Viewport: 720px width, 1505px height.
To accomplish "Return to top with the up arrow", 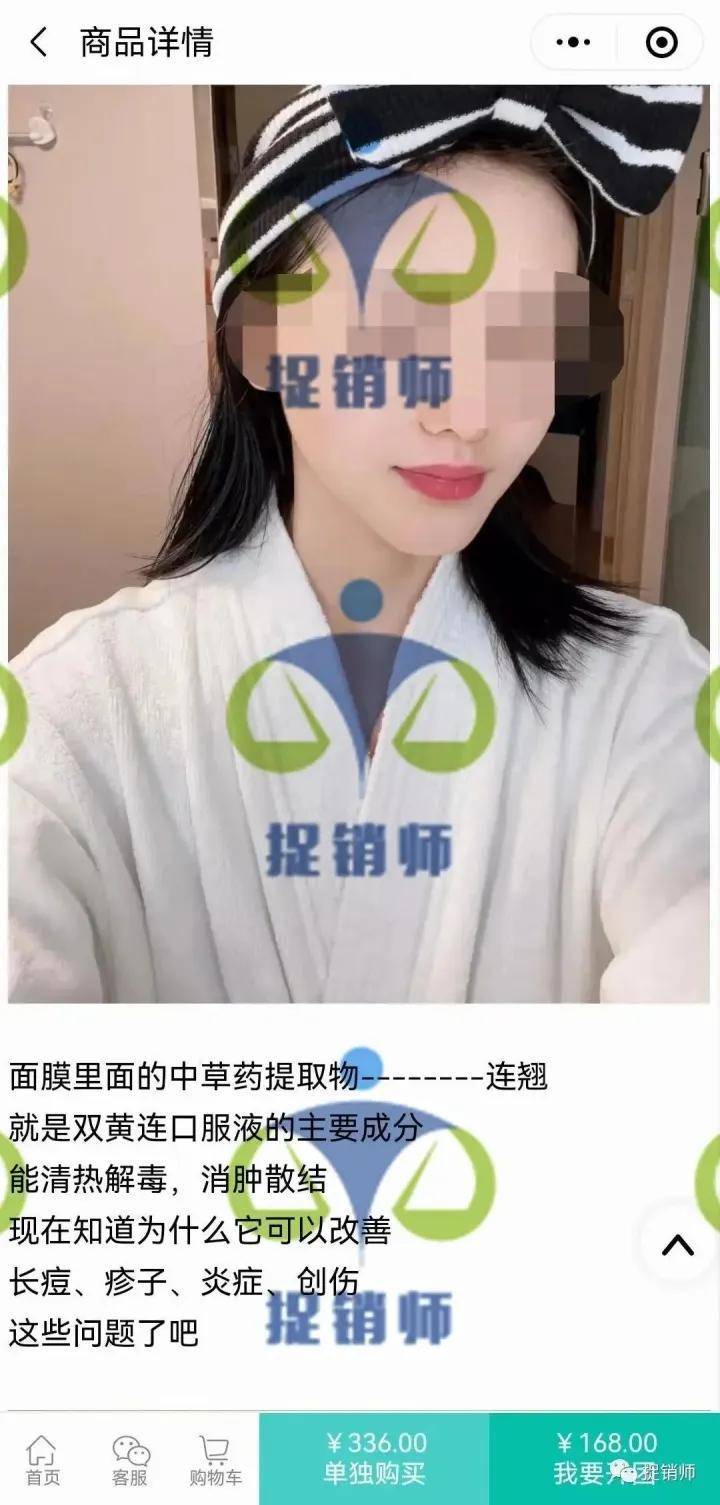I will [677, 1245].
